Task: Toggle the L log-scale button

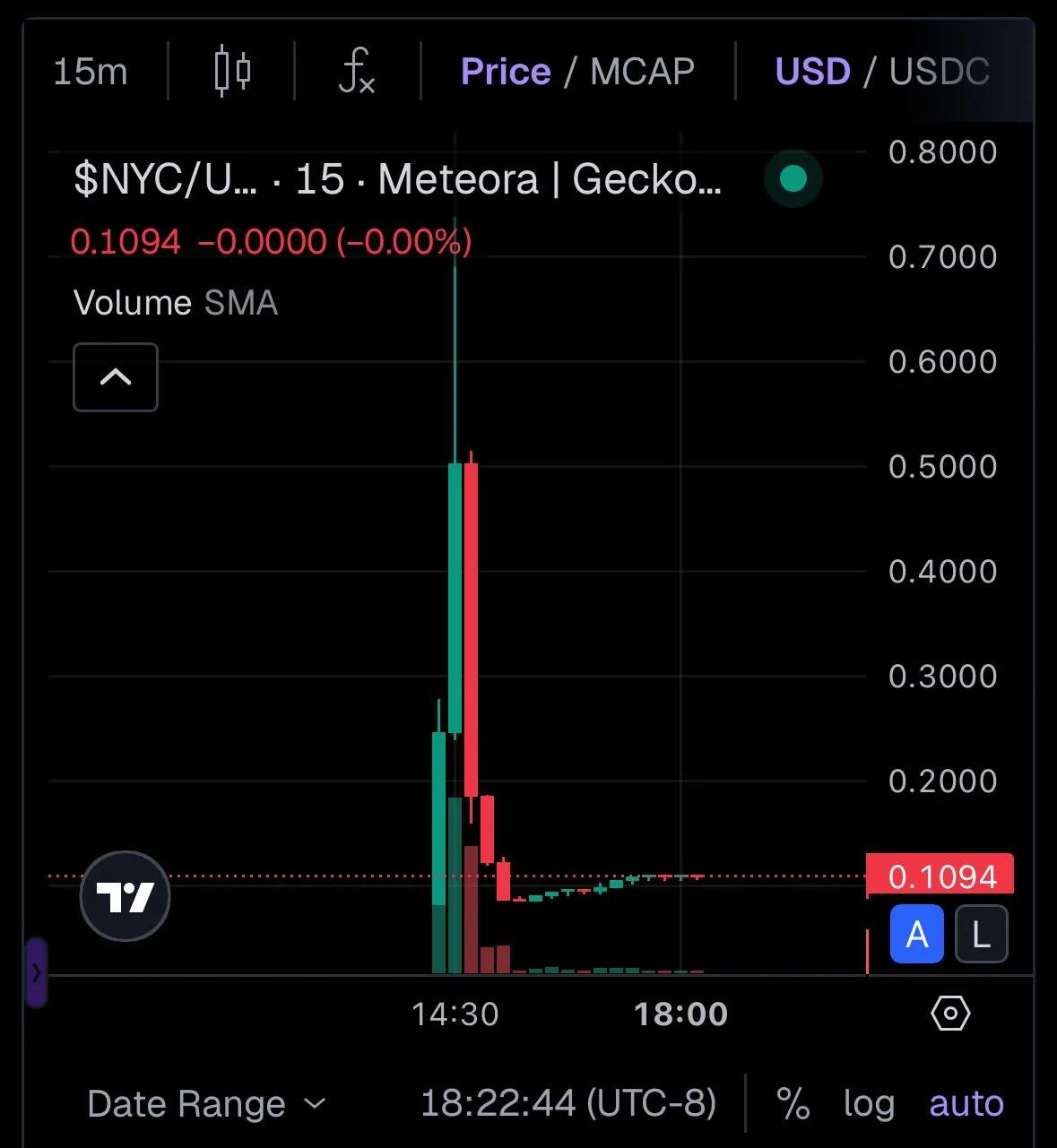Action: click(x=981, y=934)
